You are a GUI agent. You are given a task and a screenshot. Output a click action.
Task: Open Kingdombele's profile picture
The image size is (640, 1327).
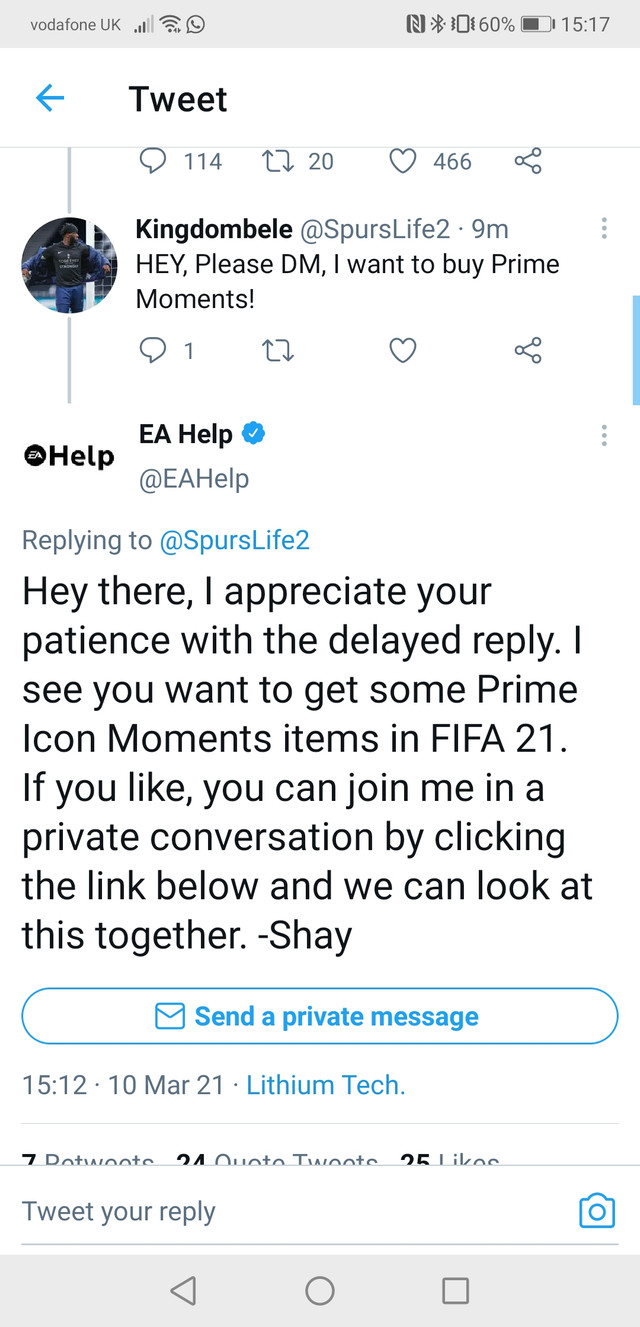69,265
